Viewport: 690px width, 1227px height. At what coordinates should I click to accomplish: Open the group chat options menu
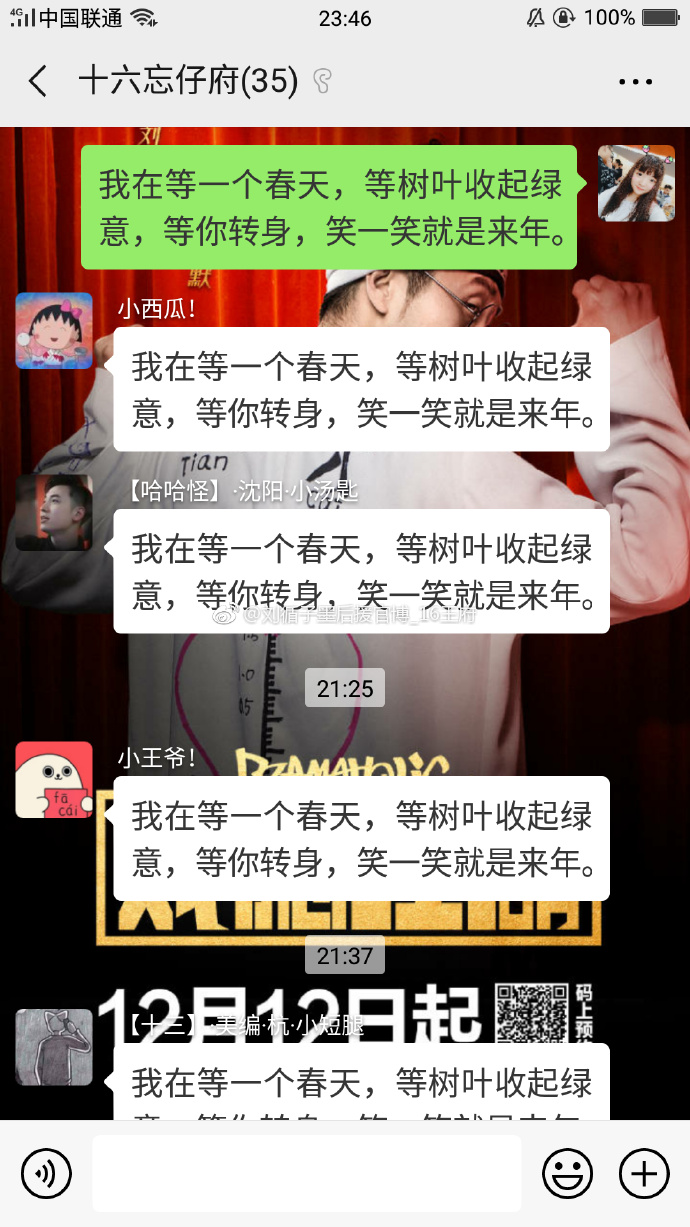[x=635, y=82]
